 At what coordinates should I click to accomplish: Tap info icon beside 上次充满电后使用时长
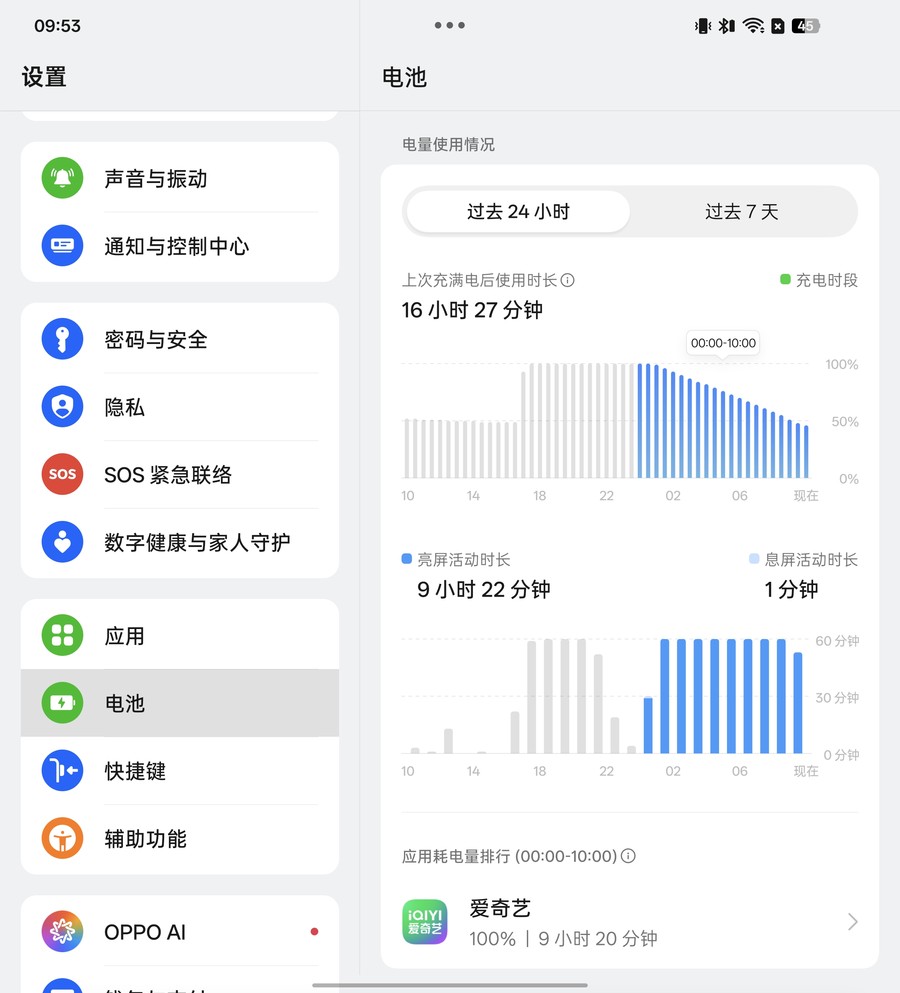[x=568, y=281]
